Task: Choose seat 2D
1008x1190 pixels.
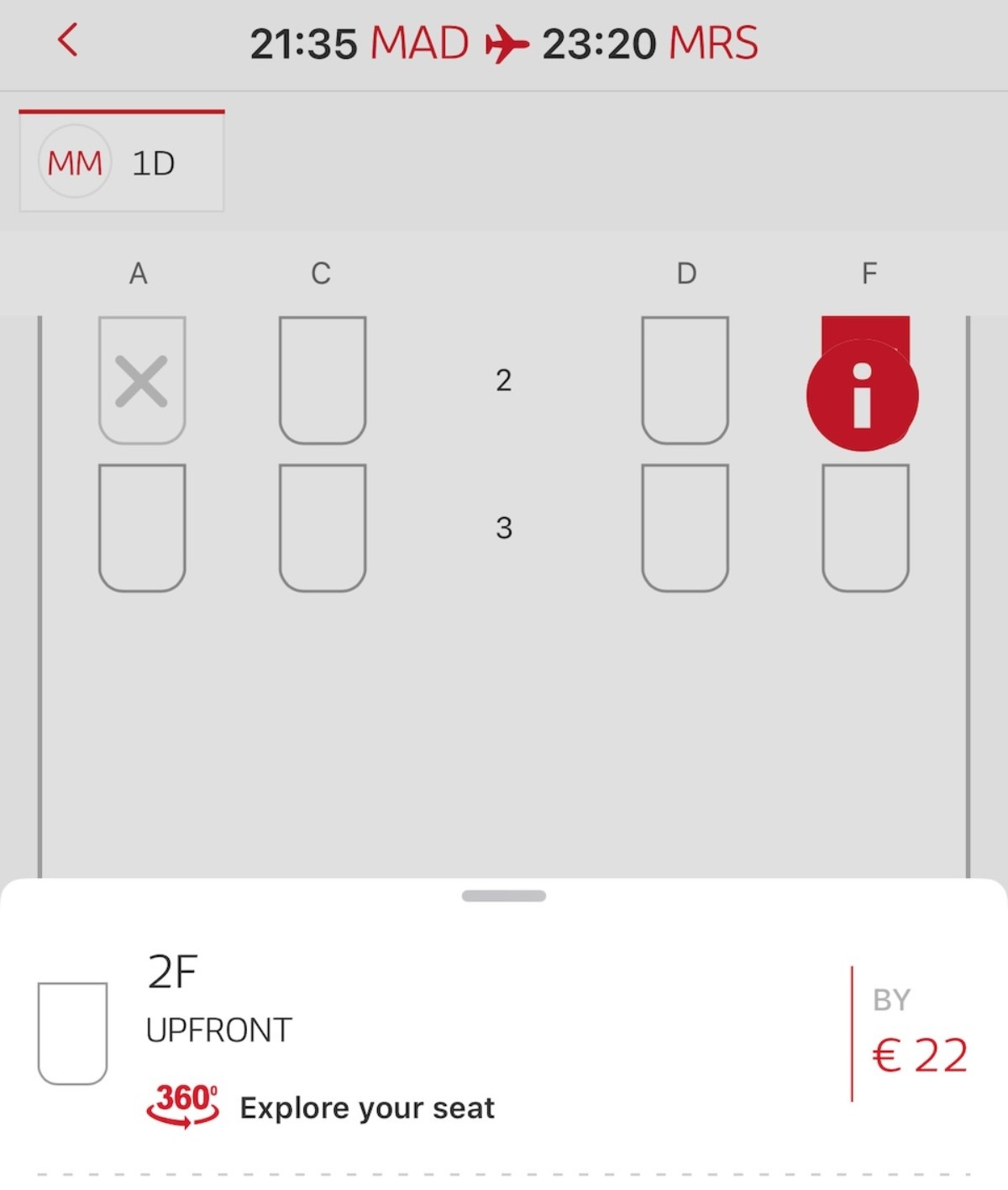Action: (x=685, y=380)
